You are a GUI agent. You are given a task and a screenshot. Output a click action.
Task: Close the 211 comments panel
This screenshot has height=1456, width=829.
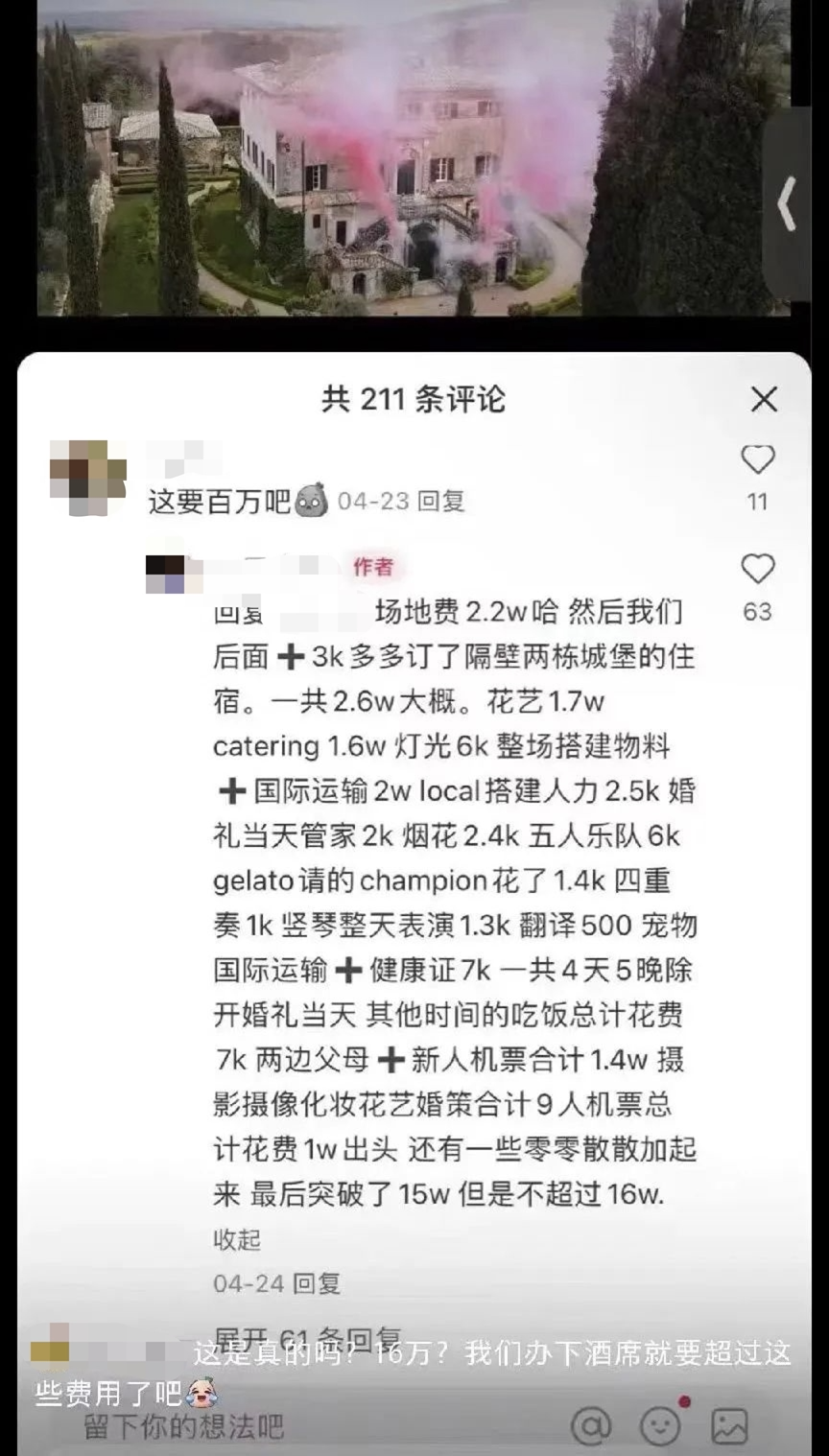764,399
